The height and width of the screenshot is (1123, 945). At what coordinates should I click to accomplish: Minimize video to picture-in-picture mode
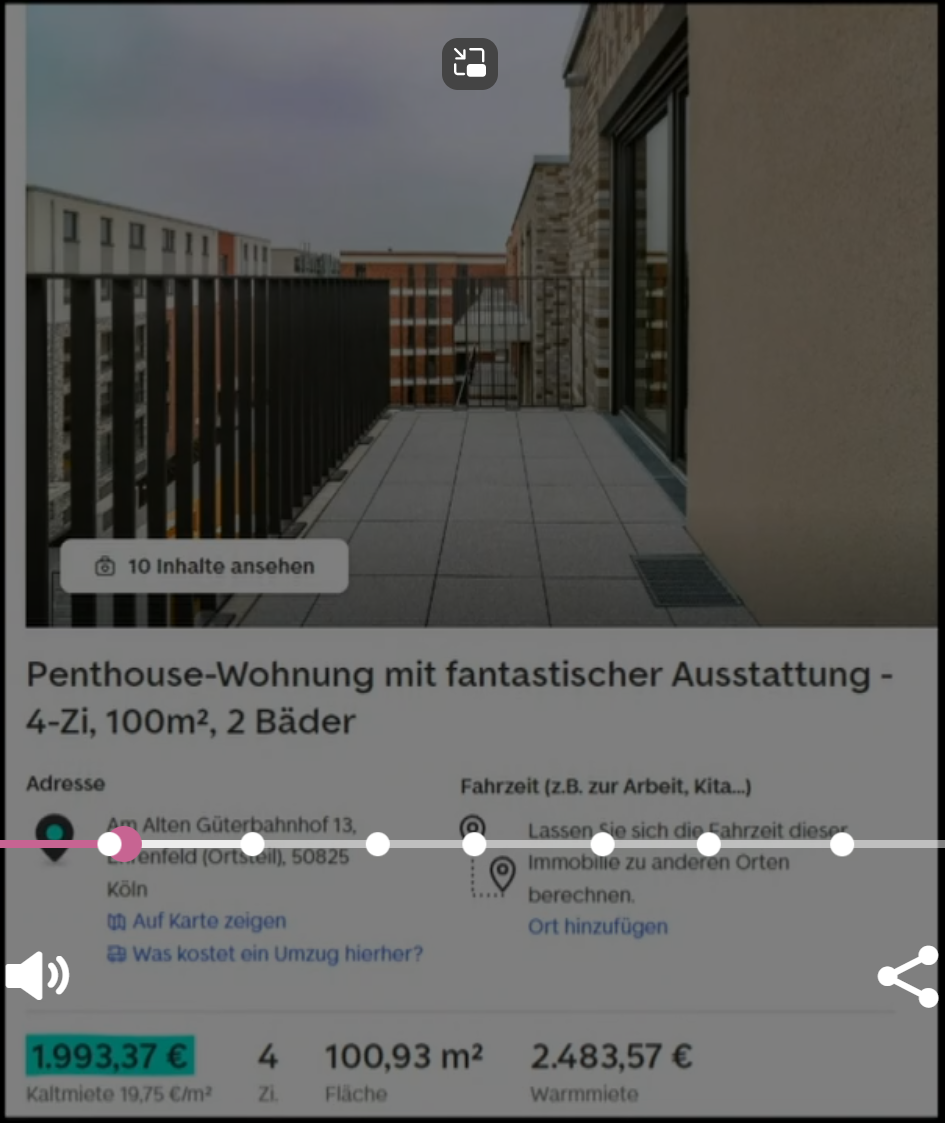(x=470, y=64)
